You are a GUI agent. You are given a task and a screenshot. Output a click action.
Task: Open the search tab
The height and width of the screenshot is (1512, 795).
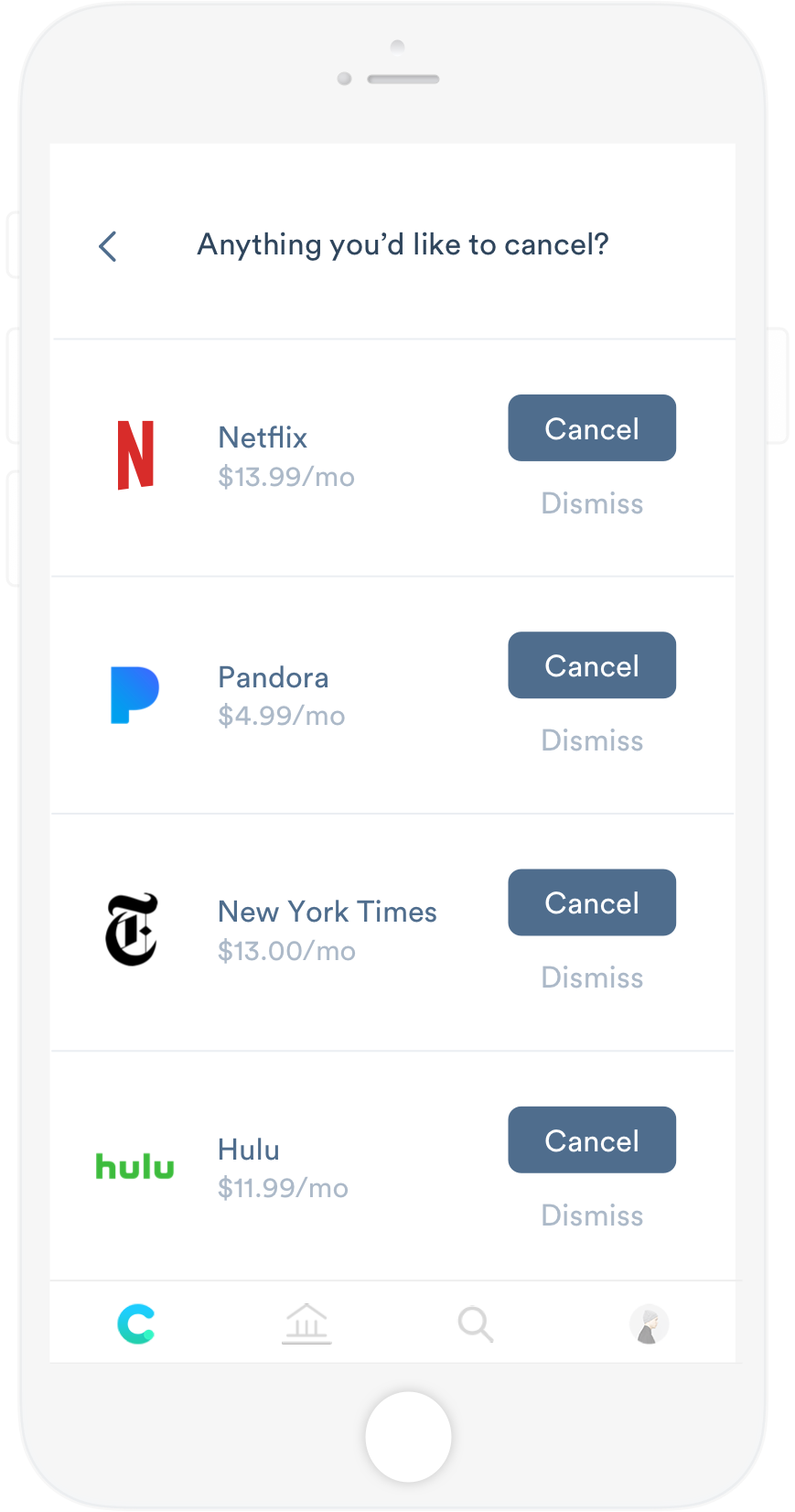[476, 1324]
